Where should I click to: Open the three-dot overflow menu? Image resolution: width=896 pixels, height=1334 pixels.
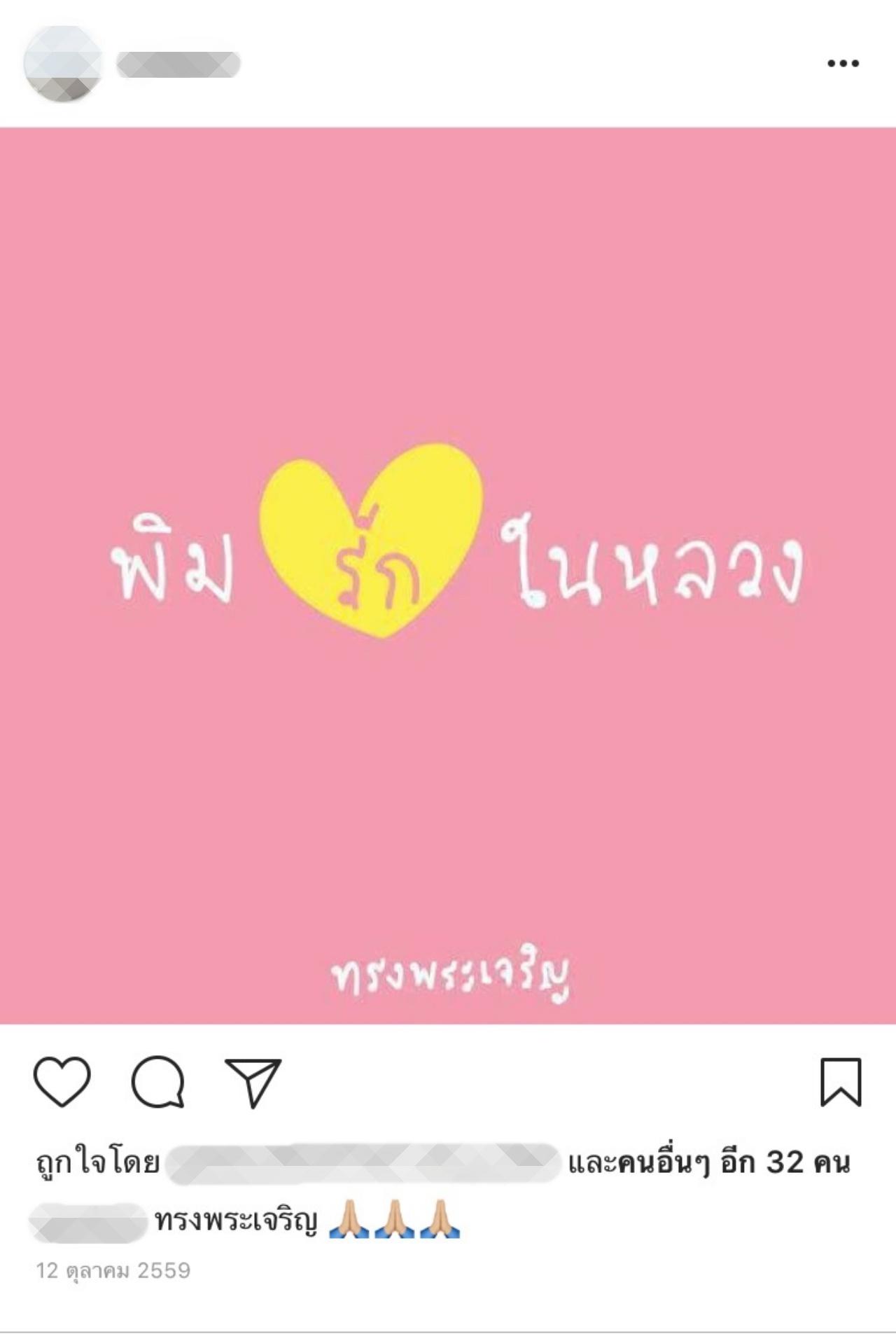[x=842, y=64]
